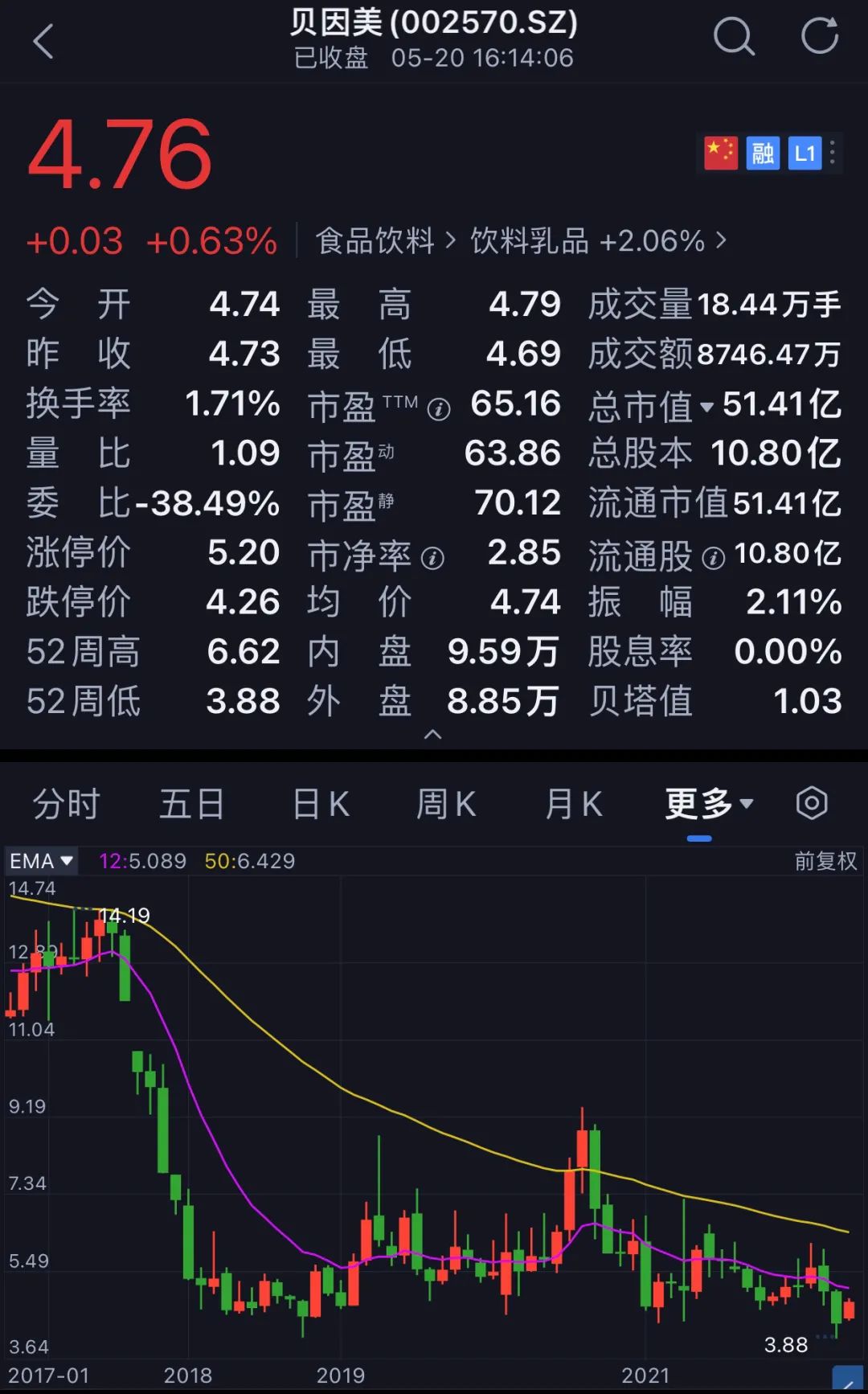
Task: Change the 前复权 adjustment mode
Action: (825, 861)
